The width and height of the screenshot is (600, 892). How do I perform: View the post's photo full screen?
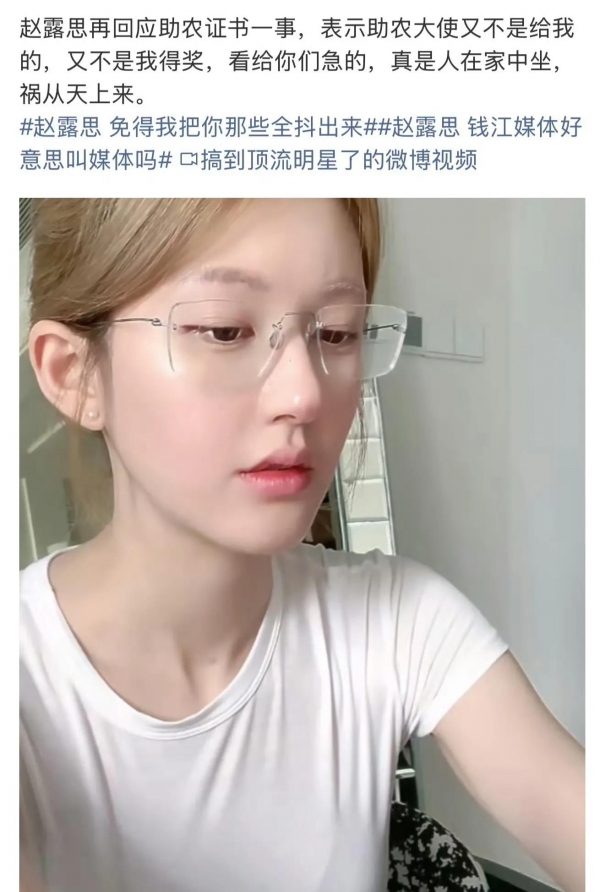(x=301, y=540)
